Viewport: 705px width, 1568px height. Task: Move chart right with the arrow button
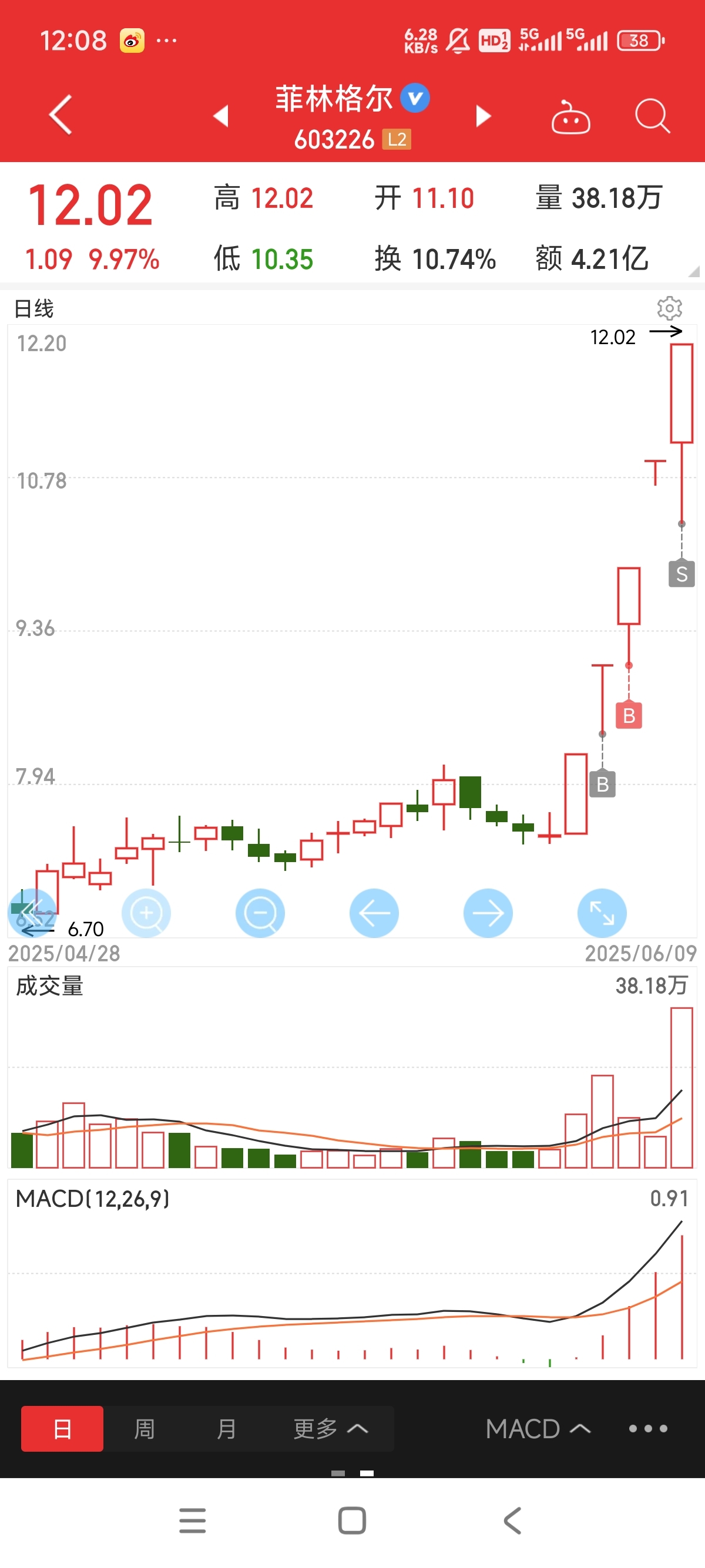coord(488,913)
